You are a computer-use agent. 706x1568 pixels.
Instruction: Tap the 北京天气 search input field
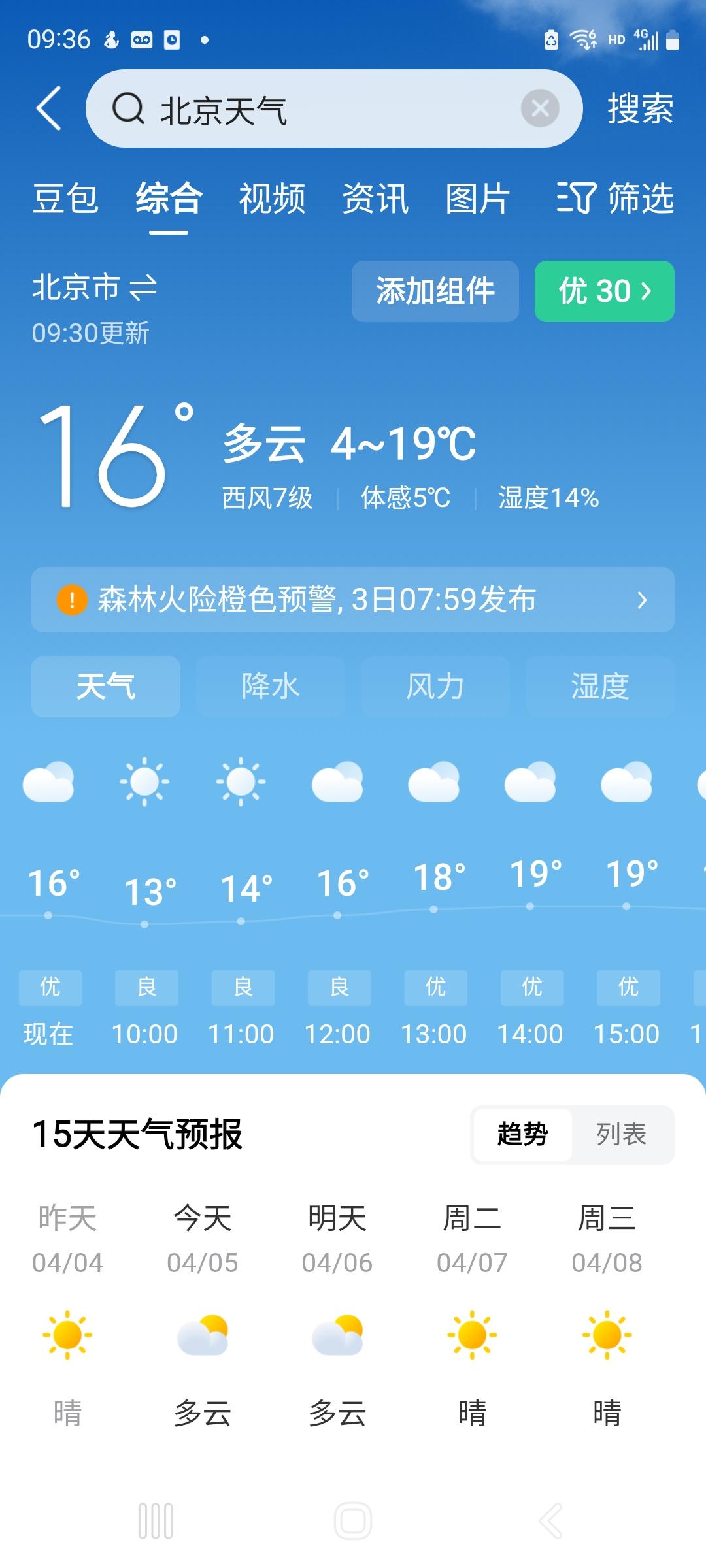[x=327, y=108]
